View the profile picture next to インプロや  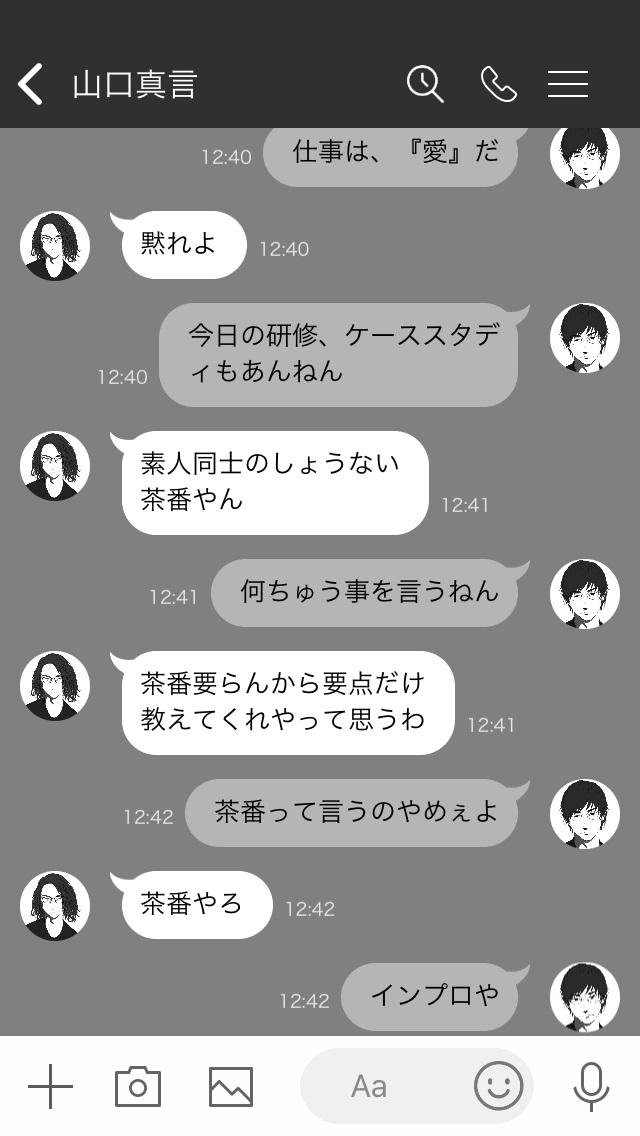click(x=585, y=997)
